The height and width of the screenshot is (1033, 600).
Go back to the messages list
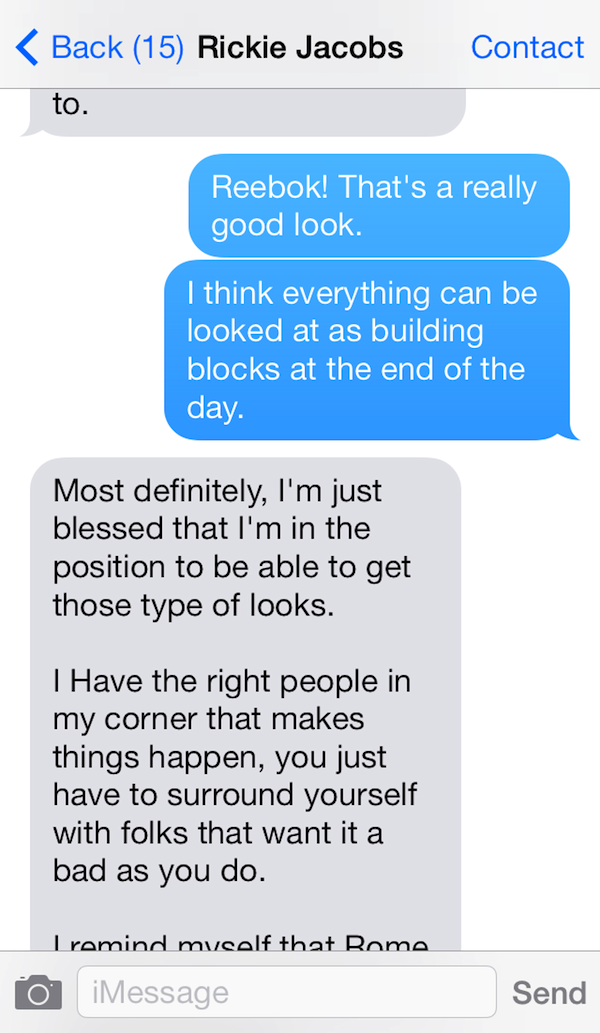(98, 47)
